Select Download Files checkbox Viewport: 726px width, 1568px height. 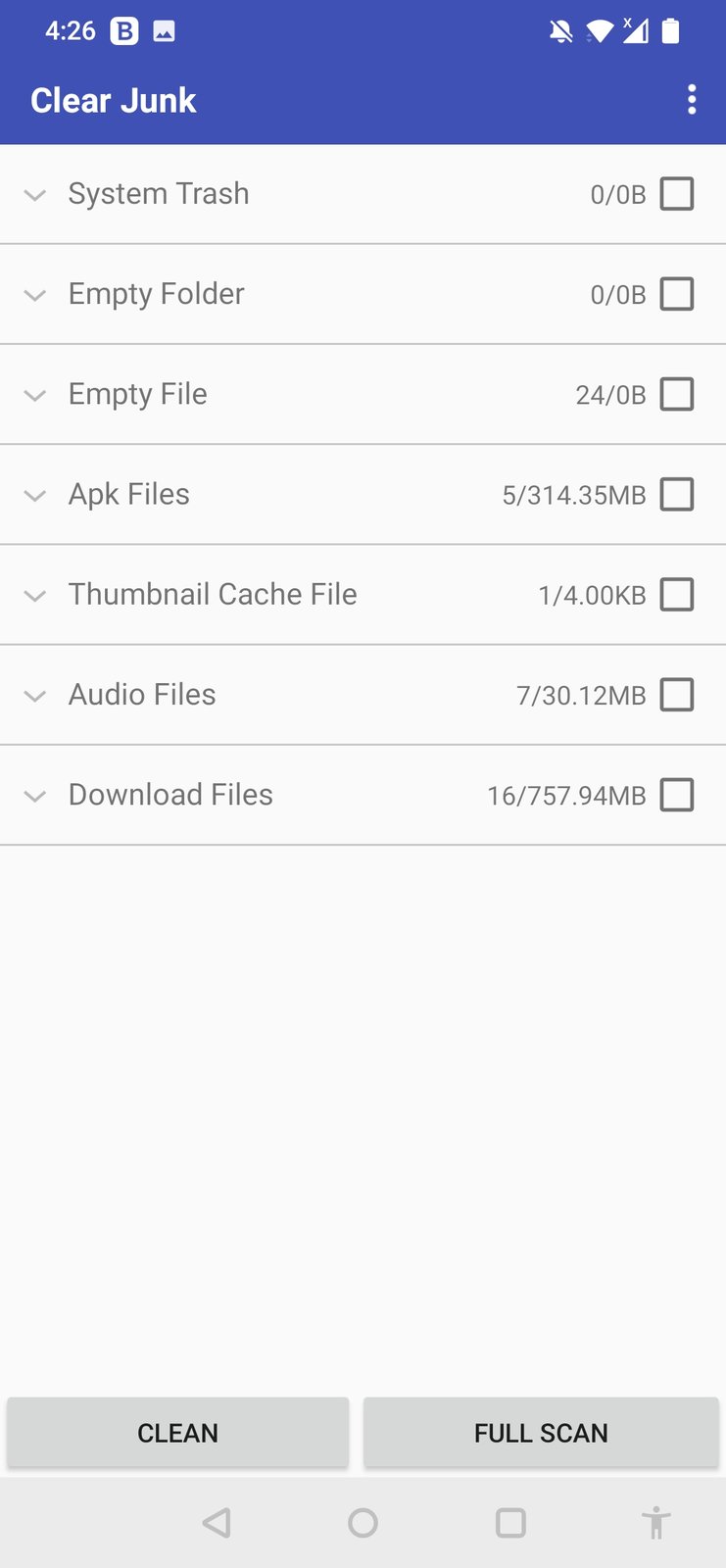(677, 795)
